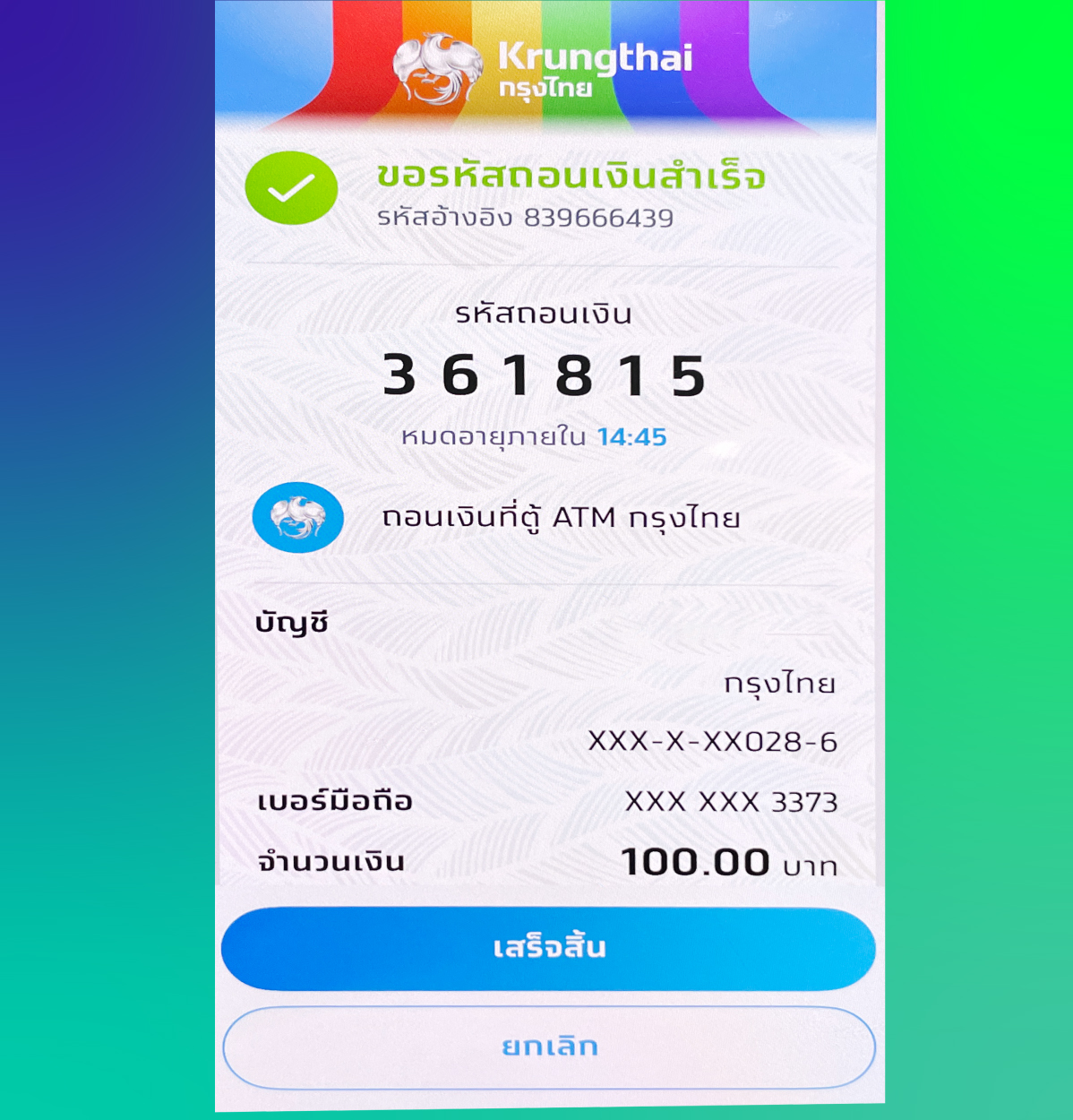
Task: Tap the เสร็จสิ้น button to finish
Action: point(548,948)
